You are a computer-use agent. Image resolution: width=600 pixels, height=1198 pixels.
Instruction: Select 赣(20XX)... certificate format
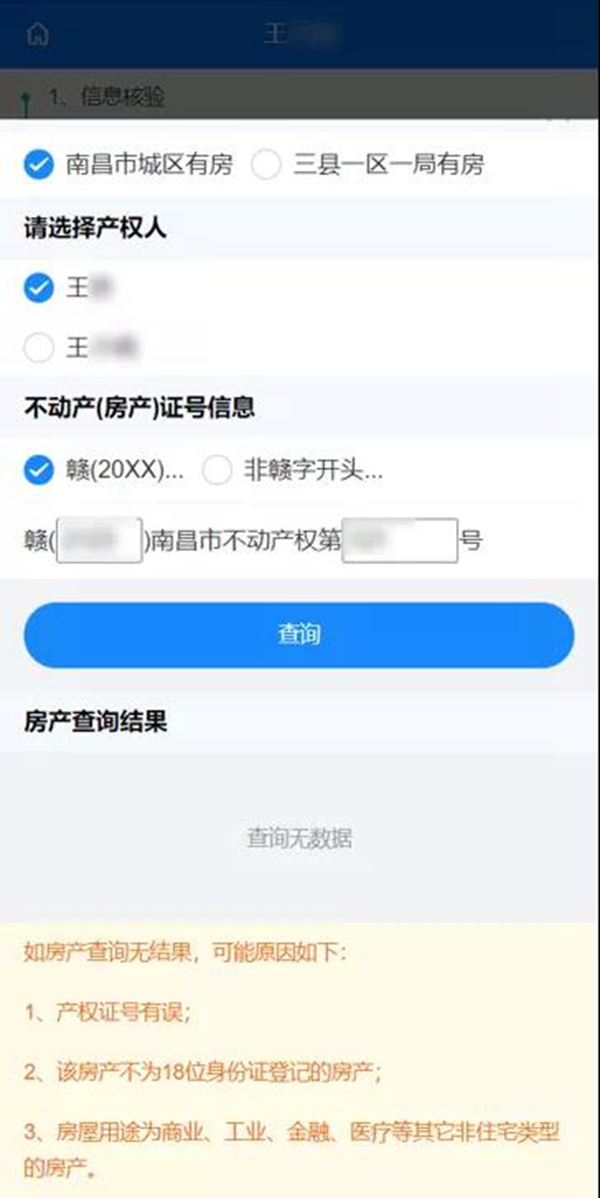[38, 470]
